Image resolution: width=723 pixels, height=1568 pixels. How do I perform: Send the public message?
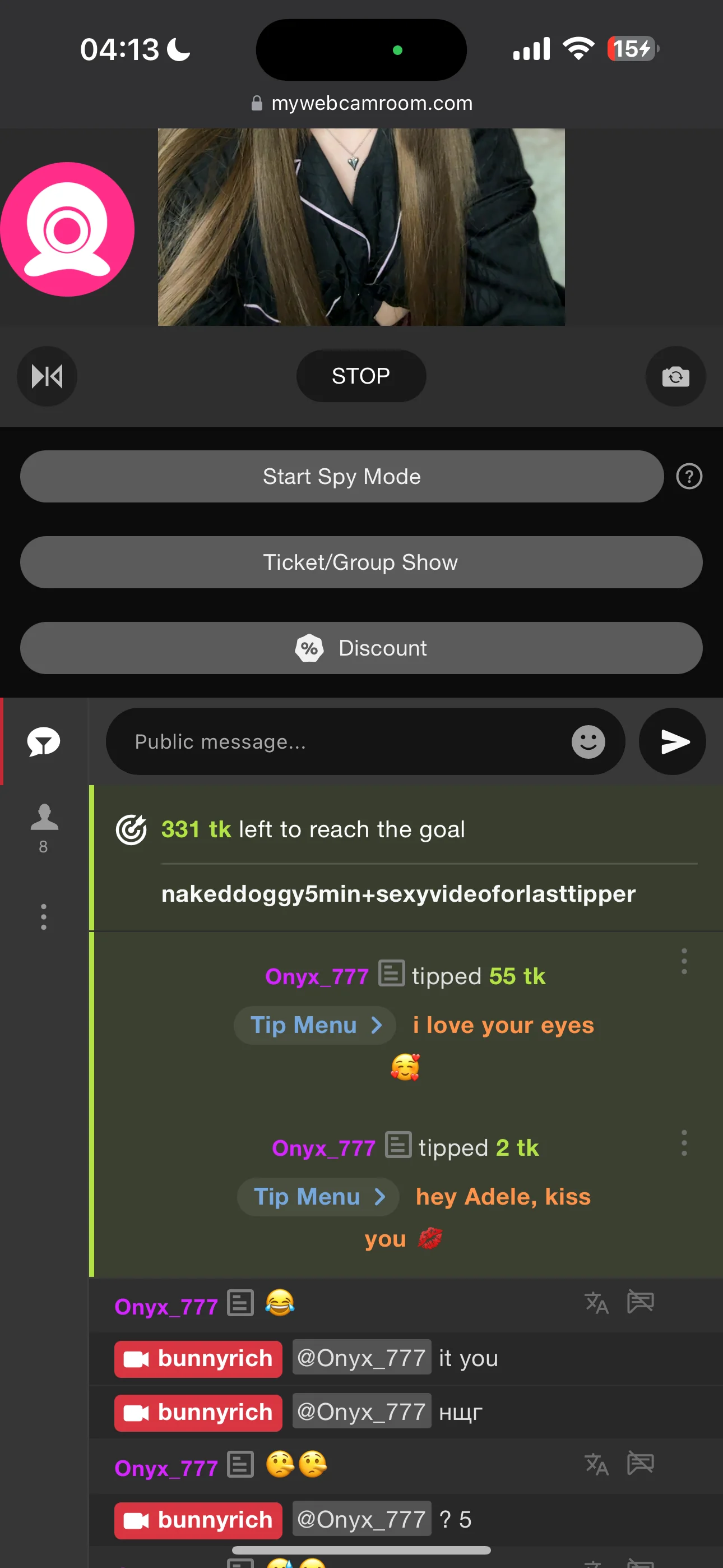(673, 741)
